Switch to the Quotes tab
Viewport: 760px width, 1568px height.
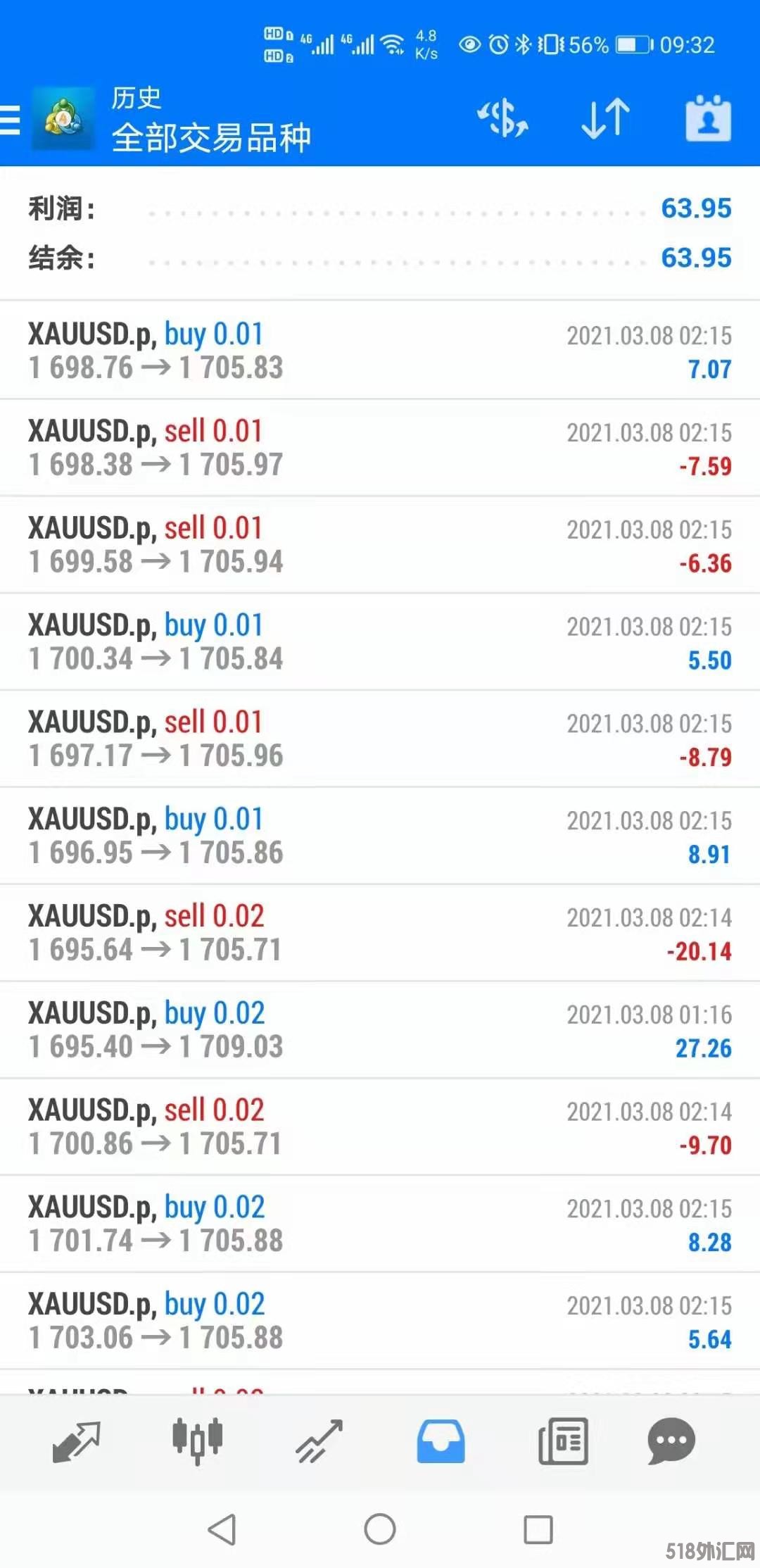[76, 1441]
